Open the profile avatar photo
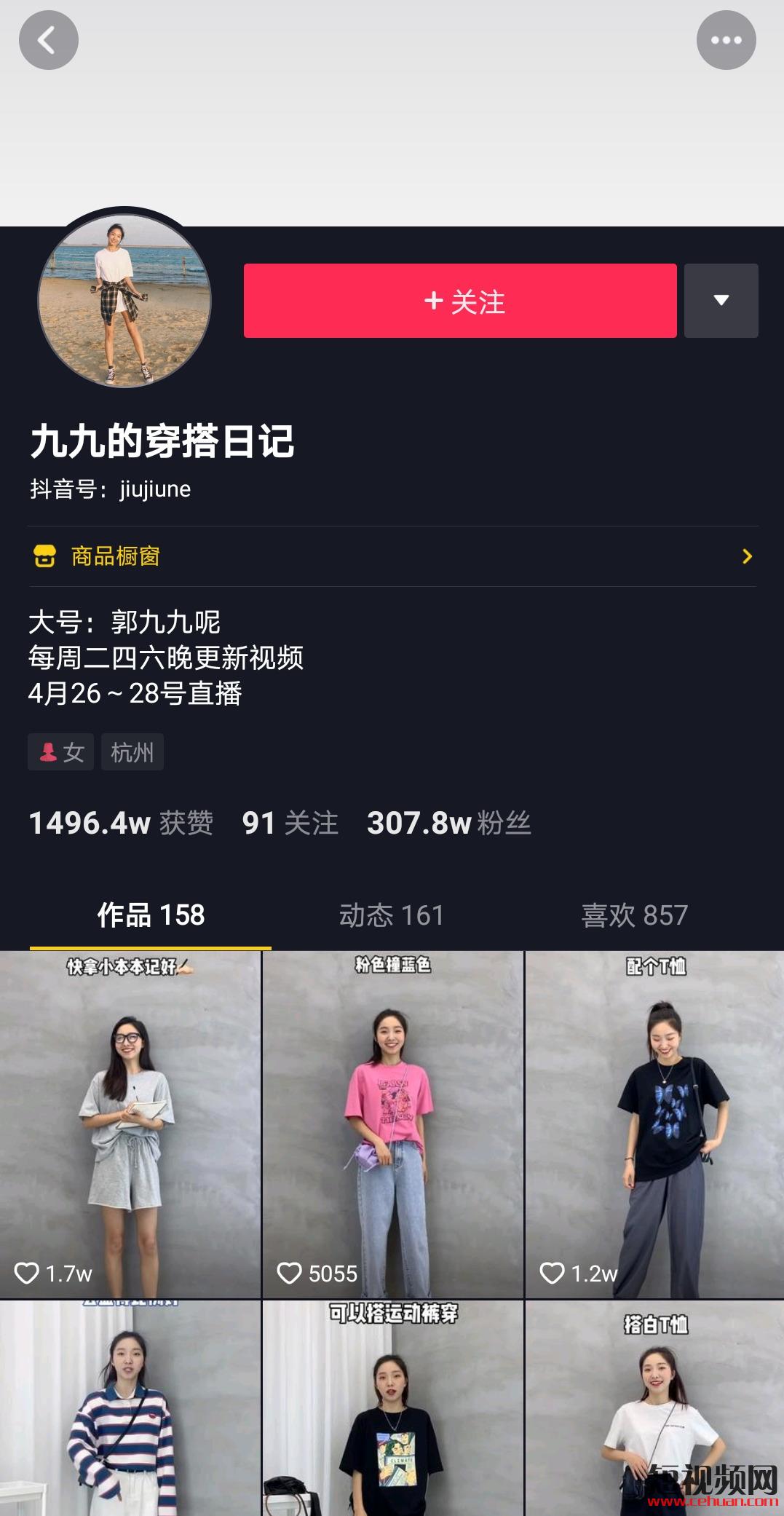 tap(124, 300)
